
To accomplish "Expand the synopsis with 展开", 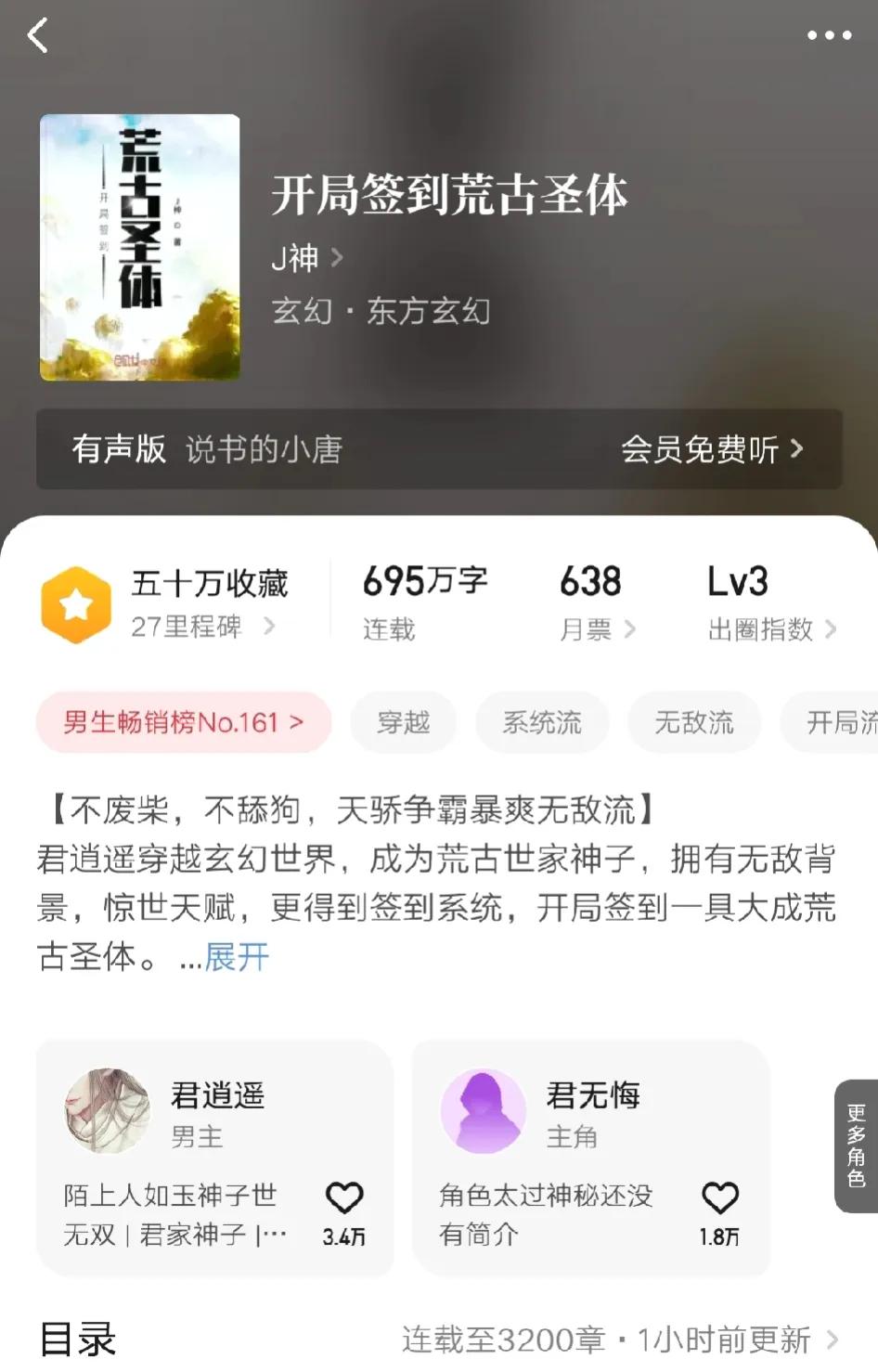I will 239,957.
